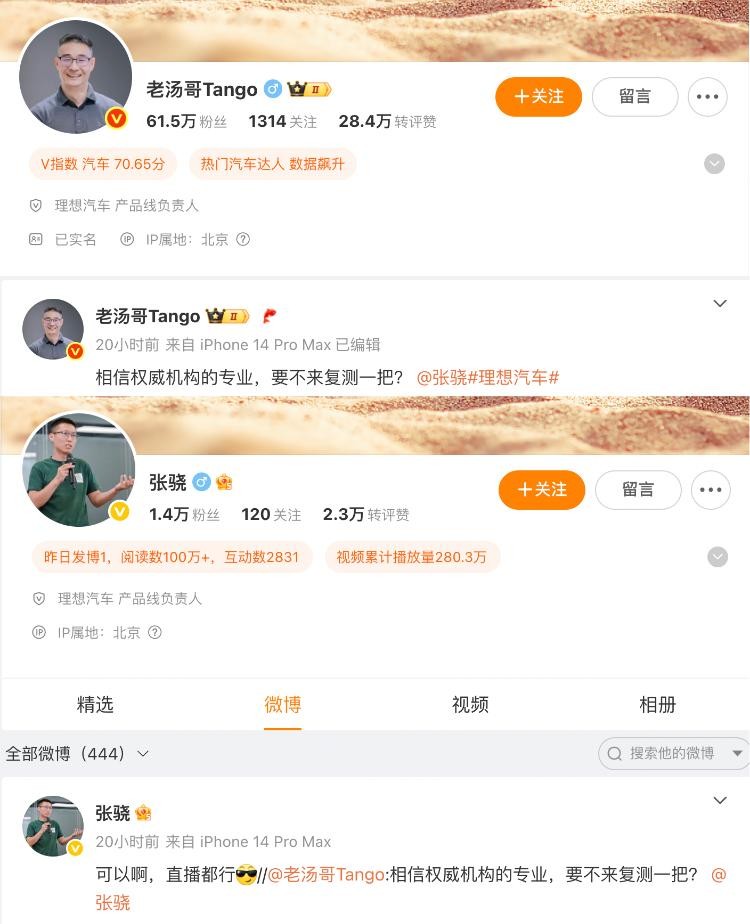Click the 留言 button on Tango's profile
The image size is (750, 924).
coord(635,97)
